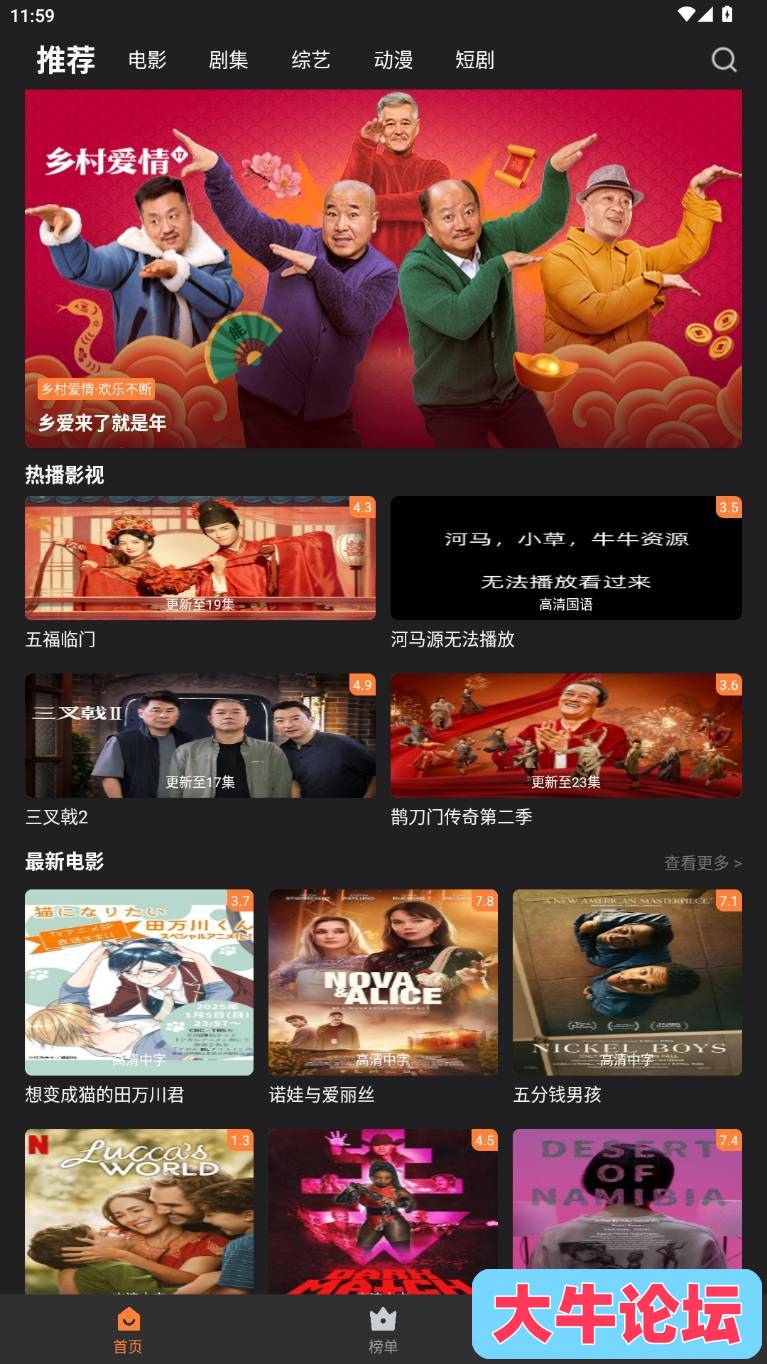Tap 查看更多 for latest movies
The height and width of the screenshot is (1364, 767).
pyautogui.click(x=702, y=863)
